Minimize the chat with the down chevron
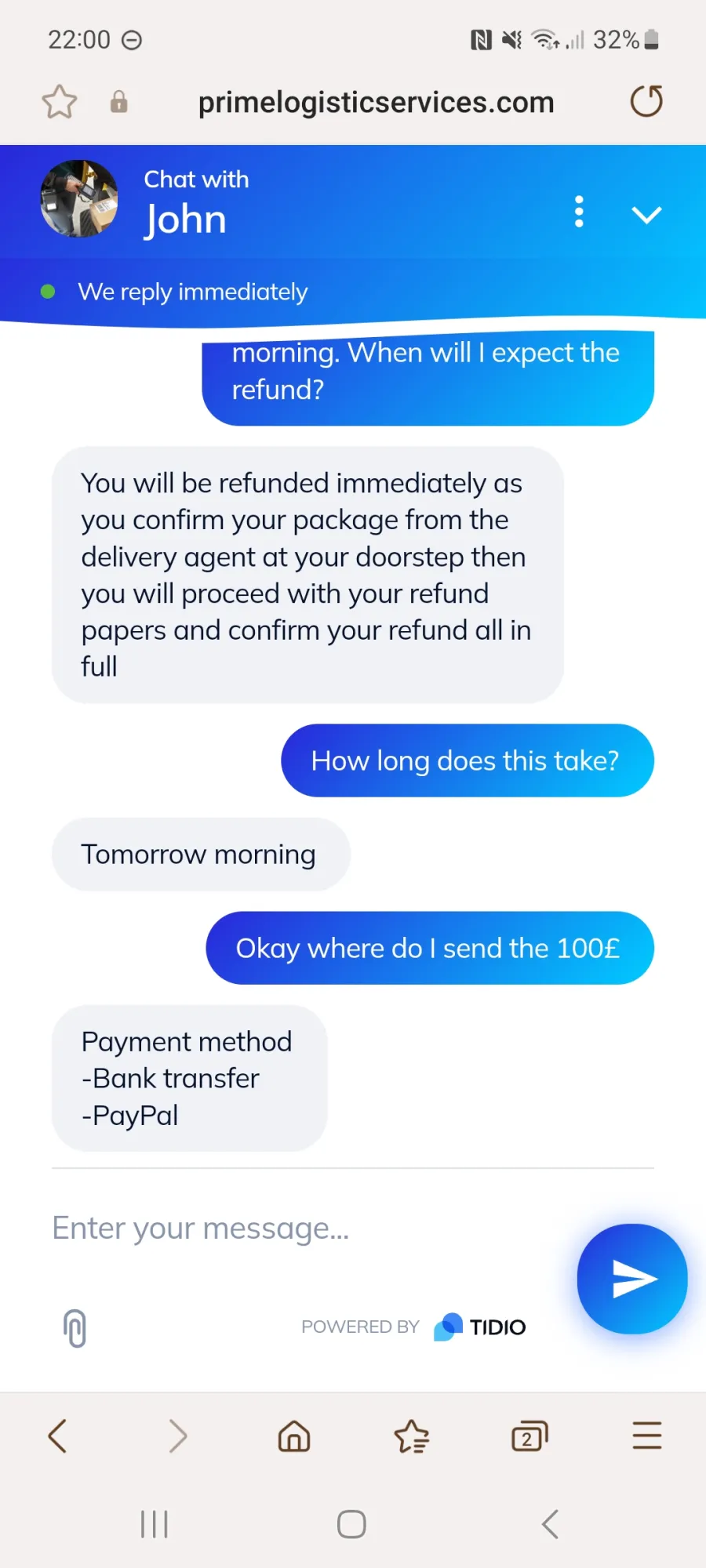Image resolution: width=706 pixels, height=1568 pixels. coord(646,215)
